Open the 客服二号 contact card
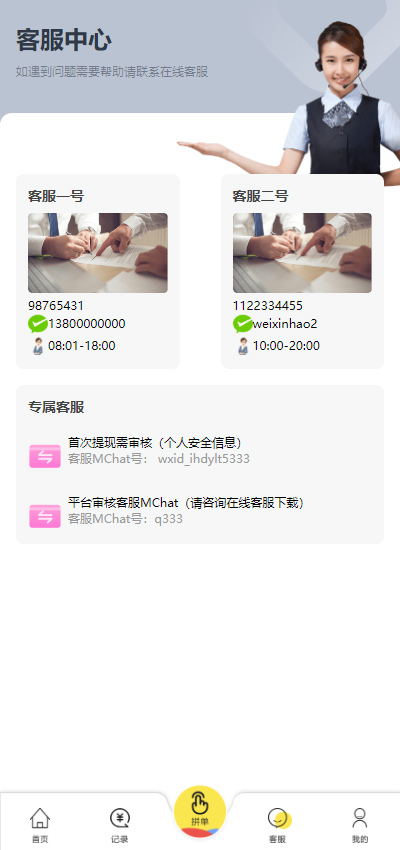The width and height of the screenshot is (400, 850). (302, 271)
